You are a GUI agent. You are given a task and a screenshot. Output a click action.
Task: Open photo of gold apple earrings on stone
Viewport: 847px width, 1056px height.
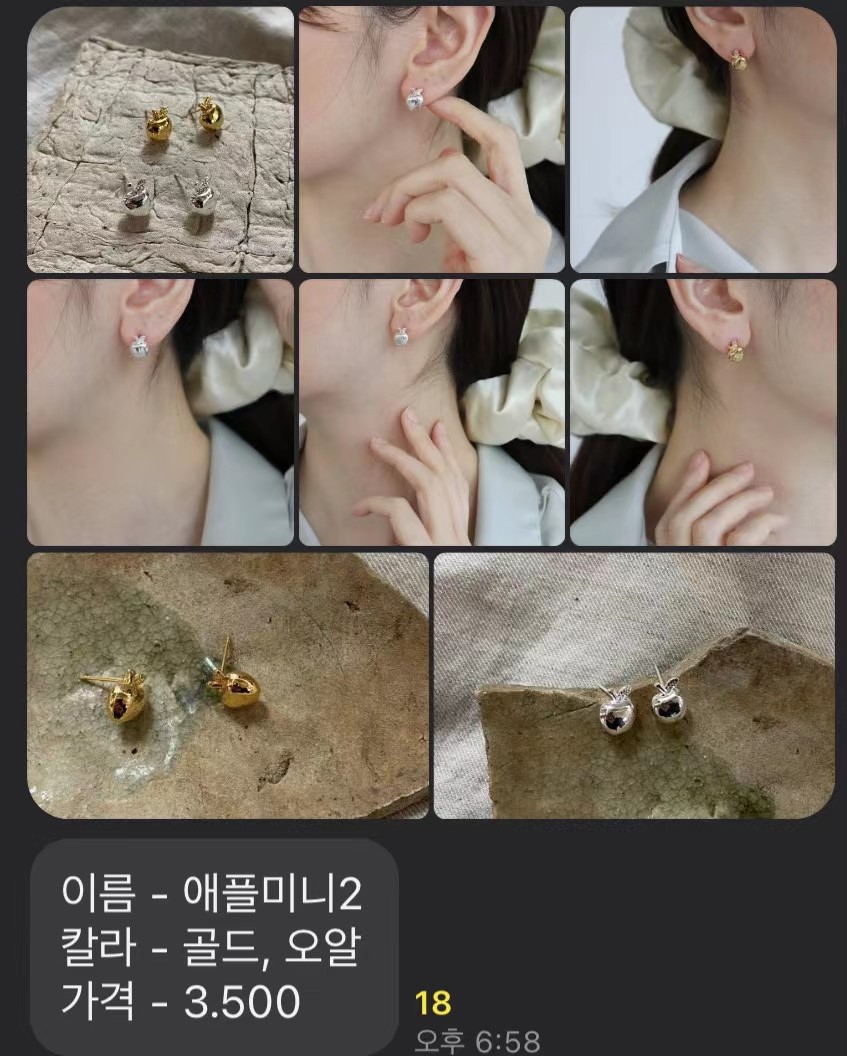[228, 685]
